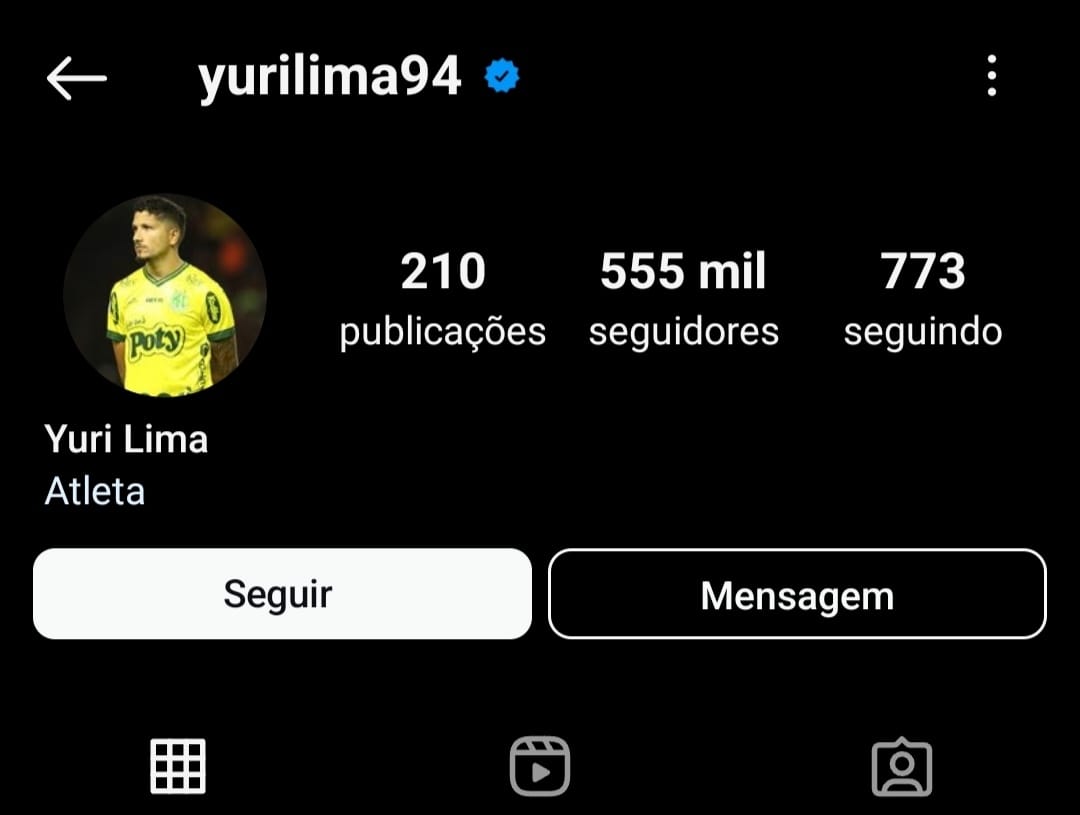Follow this profile with Seguir
This screenshot has width=1080, height=815.
(282, 594)
